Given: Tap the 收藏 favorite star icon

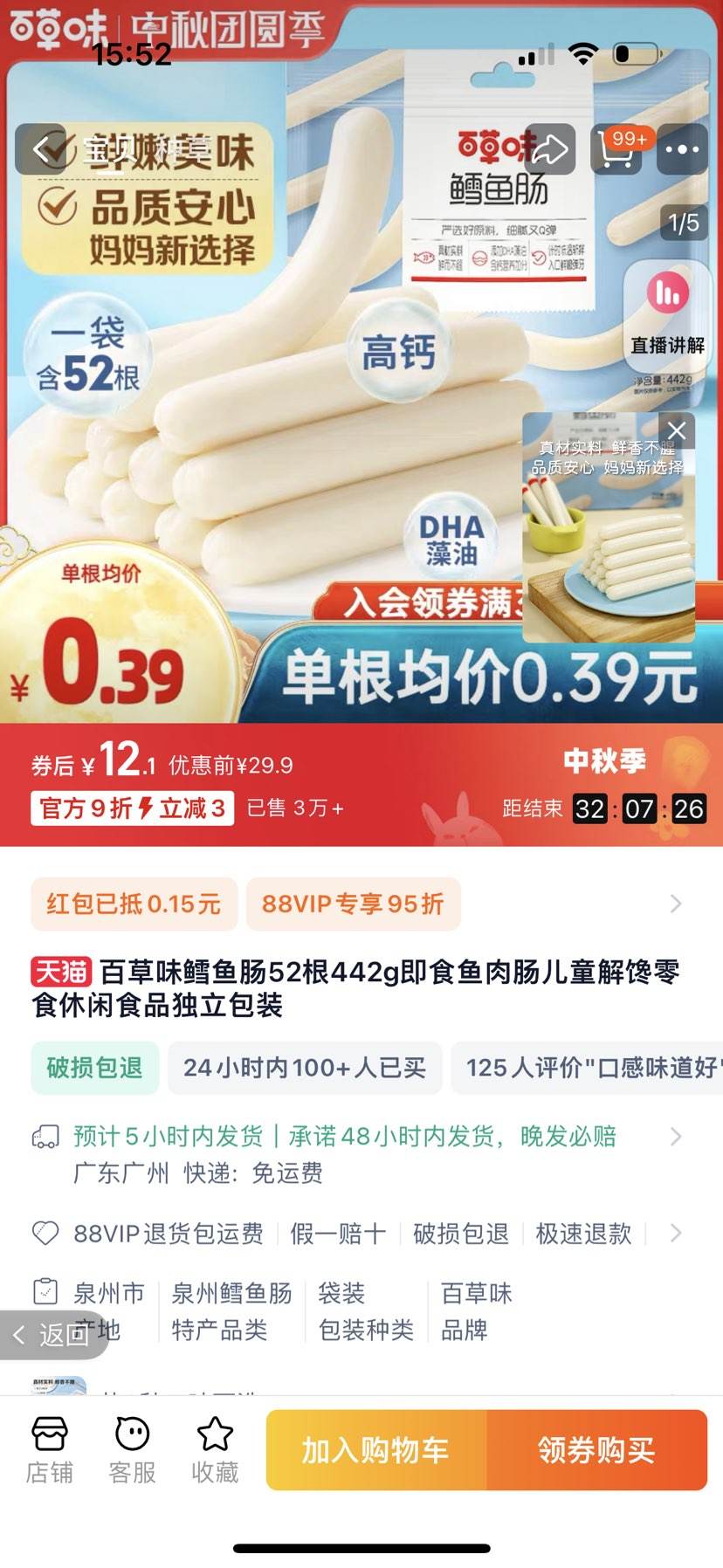Looking at the screenshot, I should click(214, 1449).
